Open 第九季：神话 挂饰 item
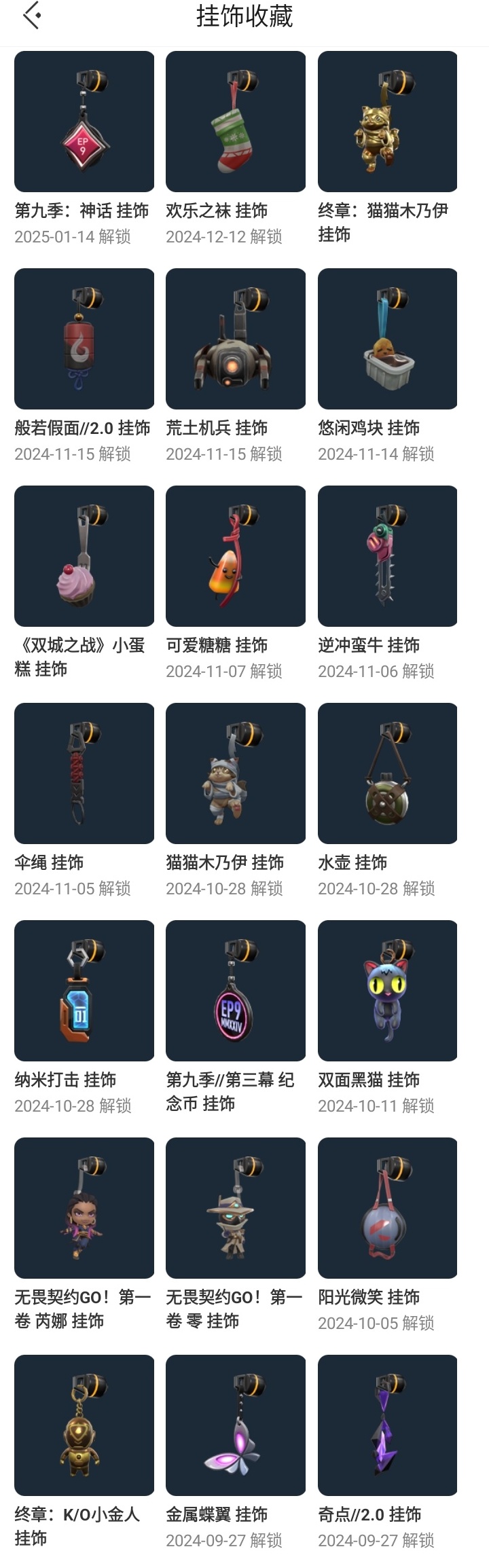The width and height of the screenshot is (489, 1568). coord(84,122)
